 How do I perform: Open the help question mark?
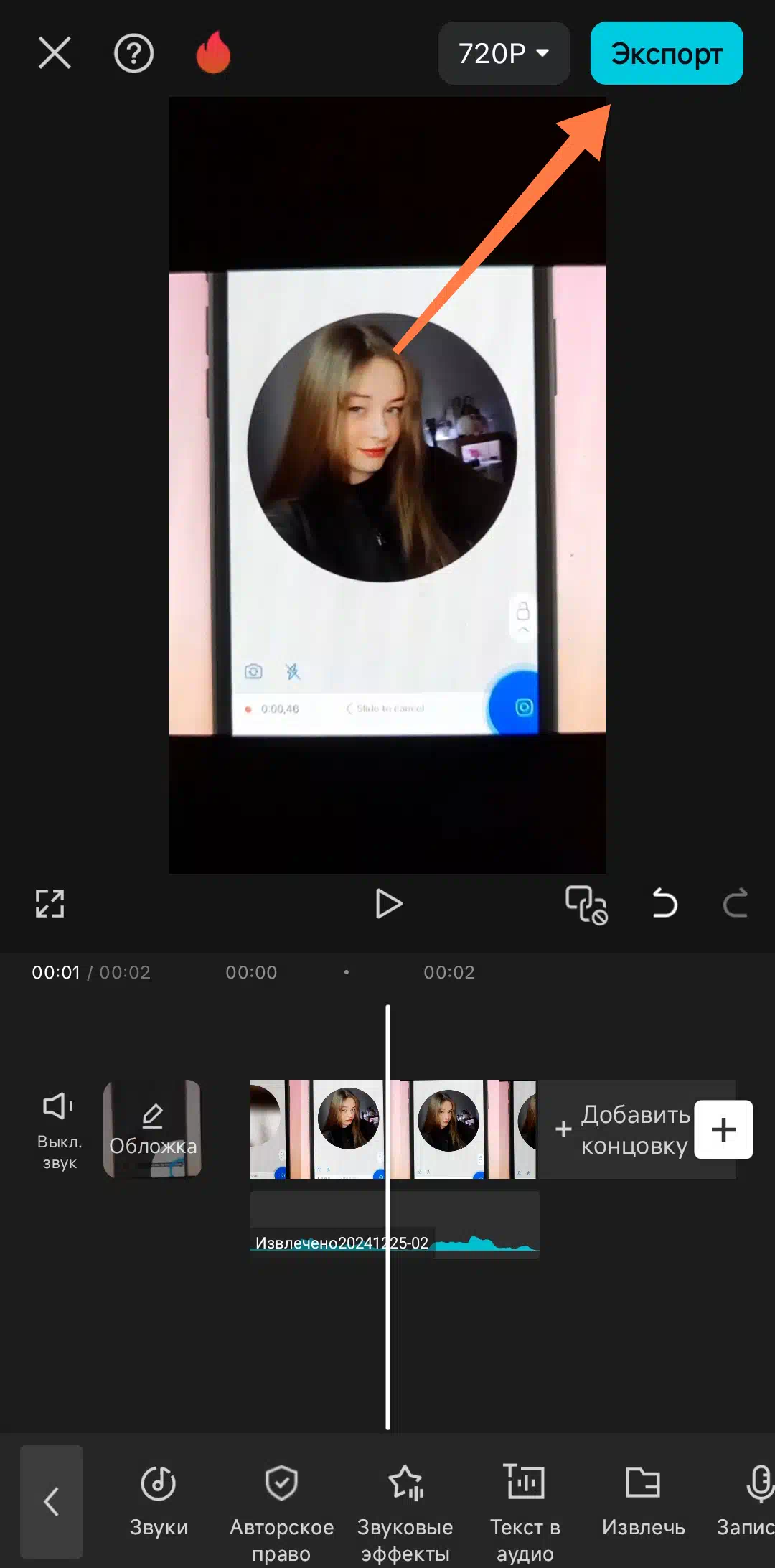(x=133, y=53)
